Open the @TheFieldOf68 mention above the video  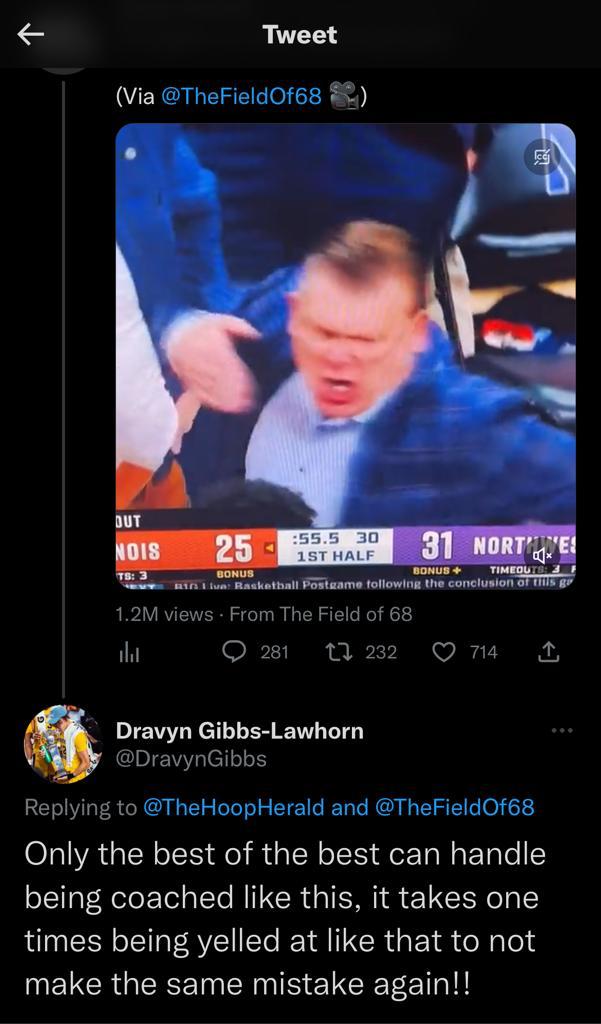[241, 96]
